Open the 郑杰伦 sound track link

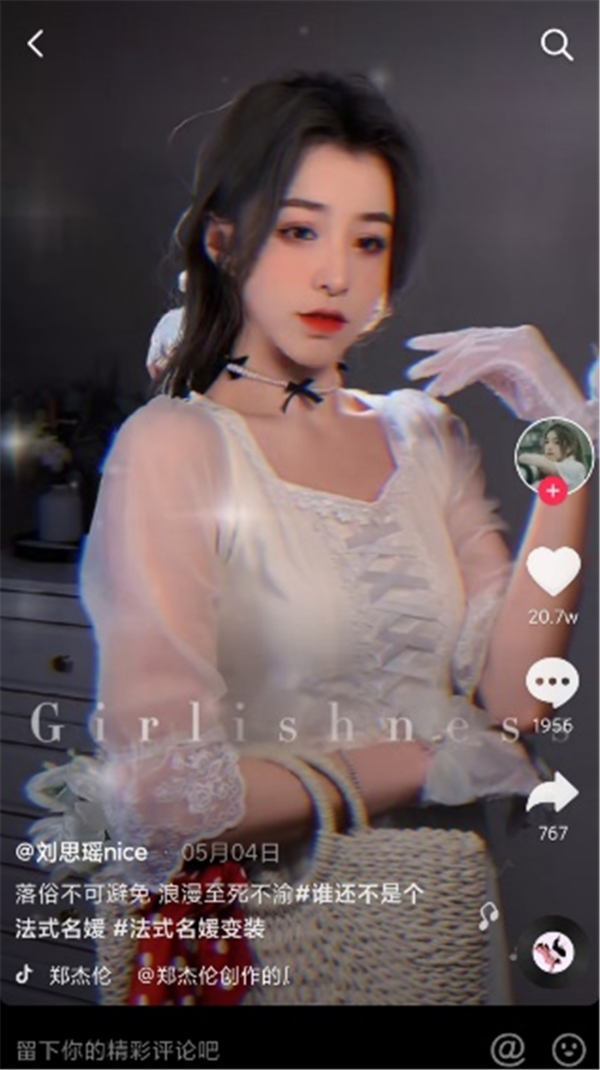click(x=80, y=975)
